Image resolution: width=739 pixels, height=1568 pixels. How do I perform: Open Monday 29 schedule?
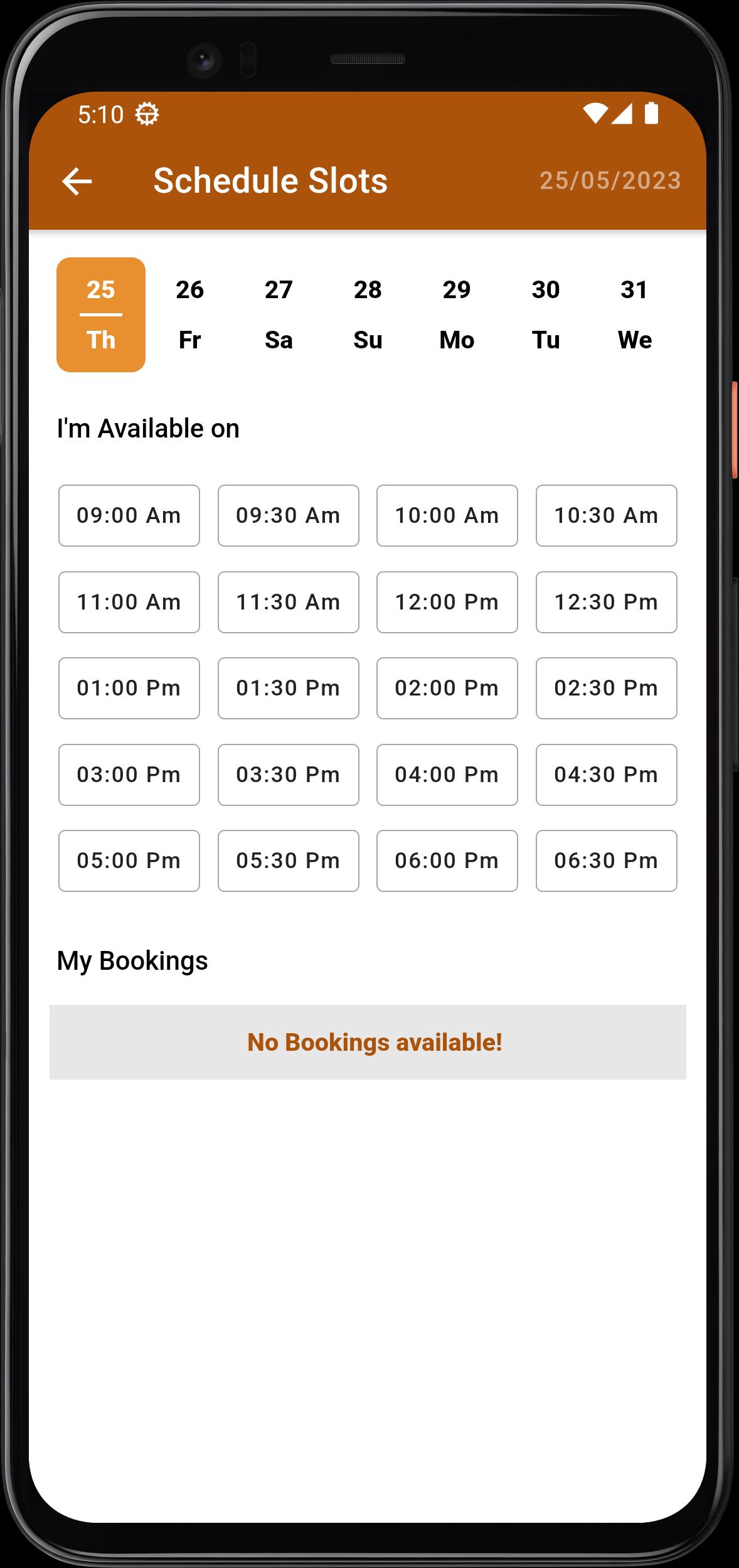(457, 314)
